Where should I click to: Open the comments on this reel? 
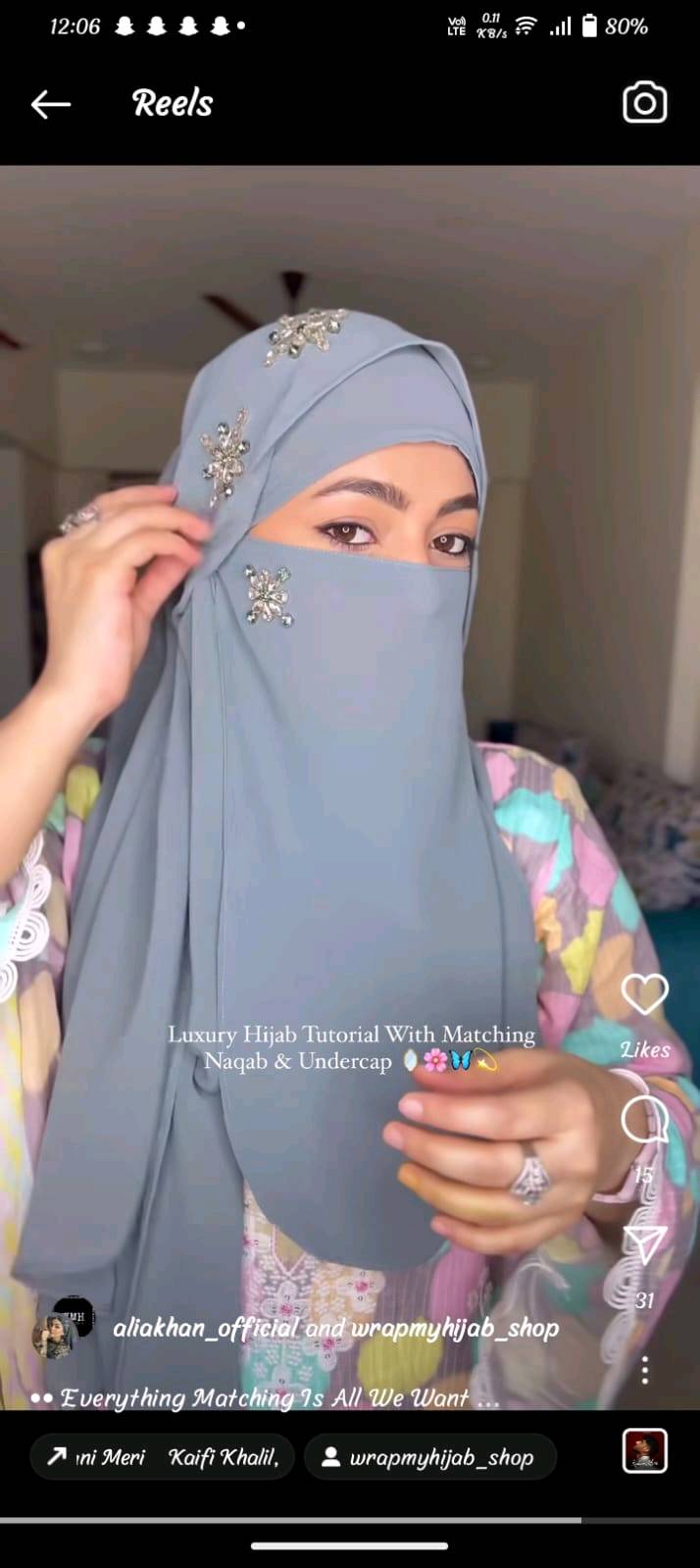pos(645,1120)
